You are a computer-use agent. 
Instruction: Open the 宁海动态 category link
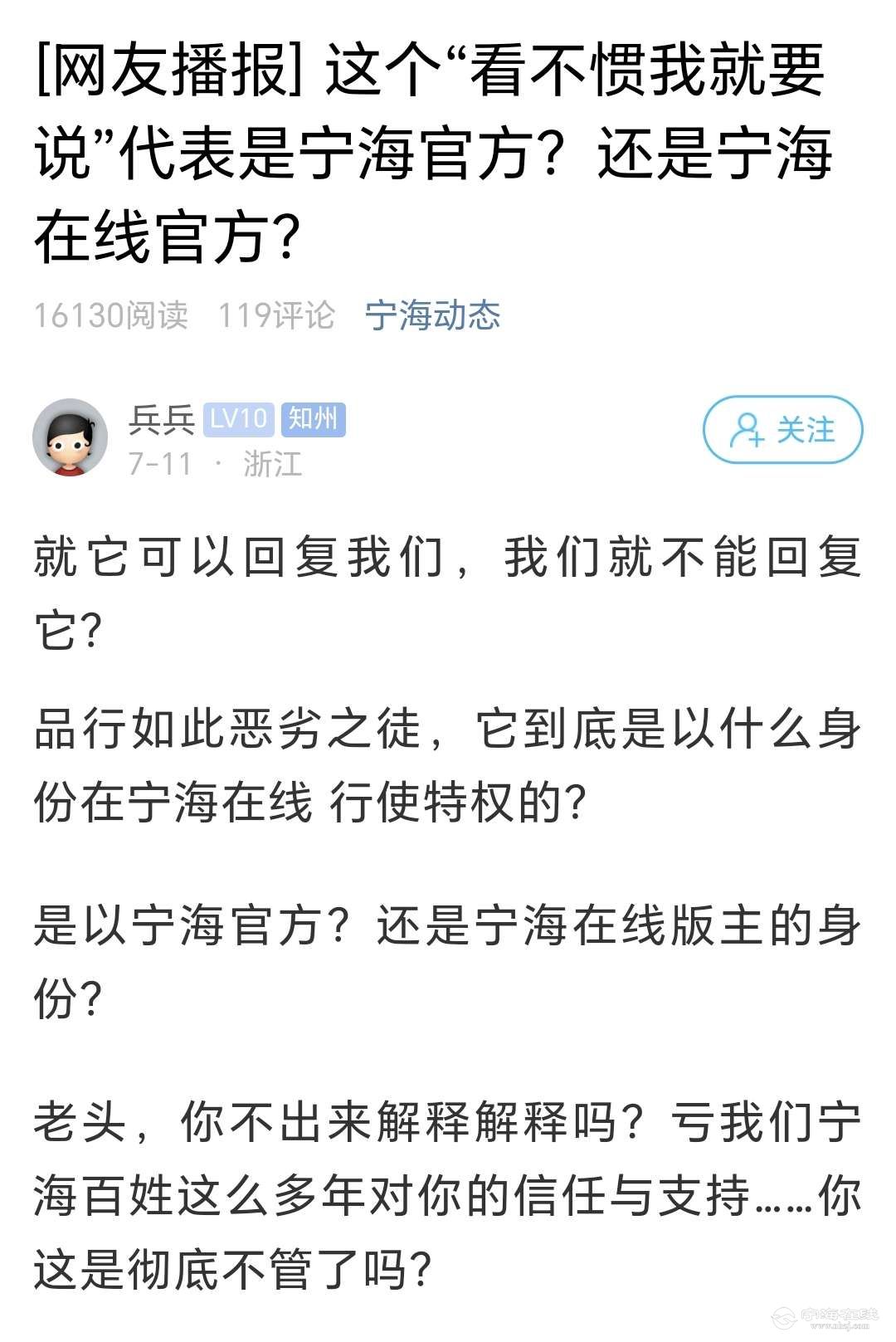(x=432, y=316)
